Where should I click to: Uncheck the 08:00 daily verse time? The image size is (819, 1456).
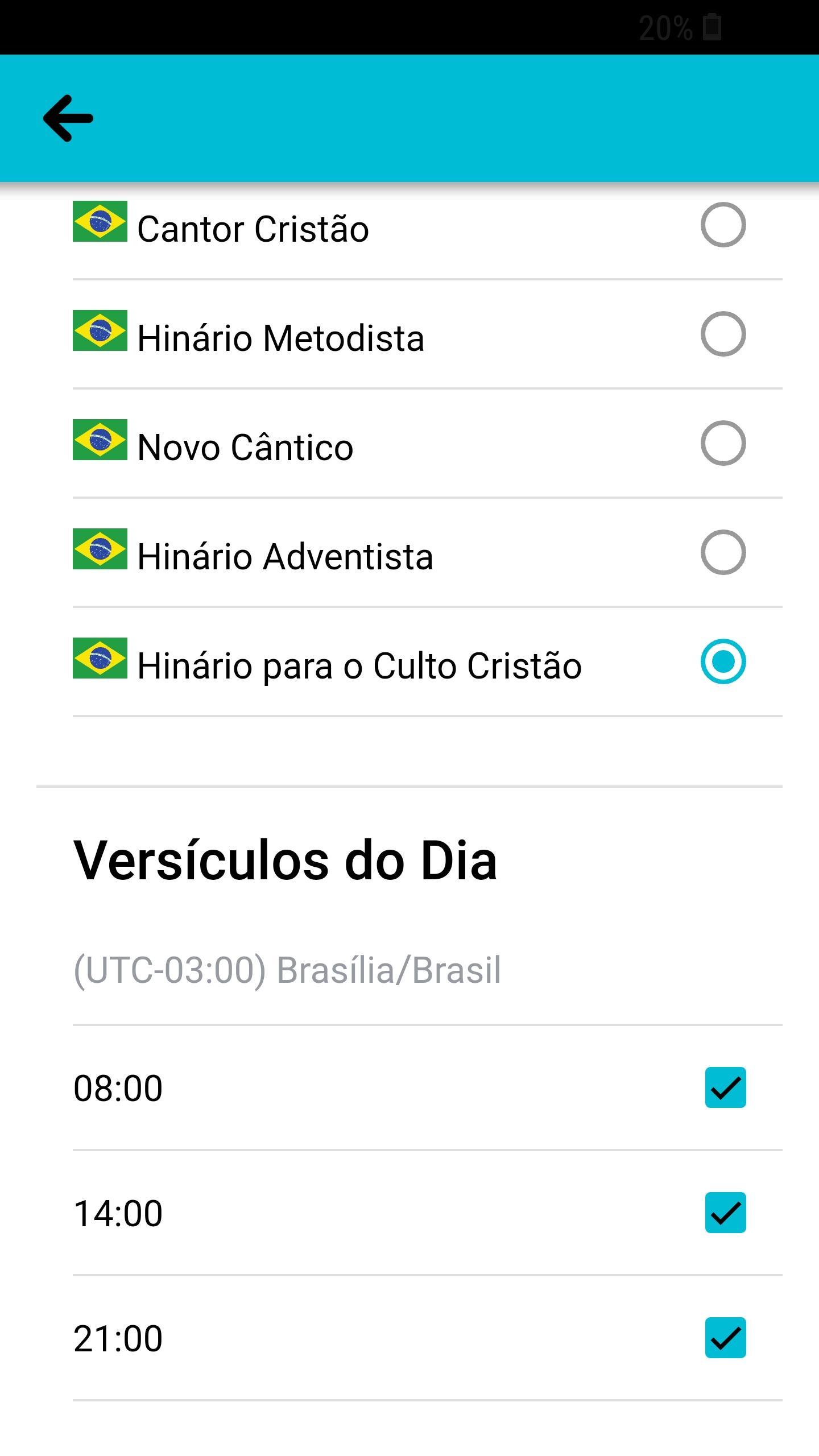(725, 1087)
